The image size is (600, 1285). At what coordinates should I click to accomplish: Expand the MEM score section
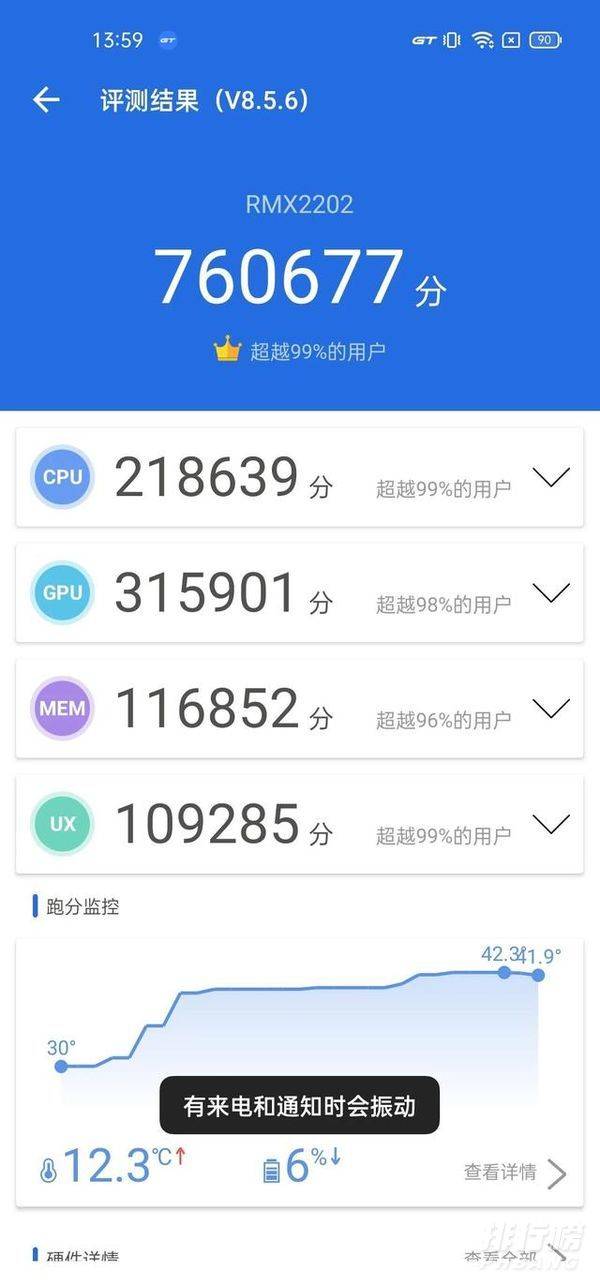551,709
